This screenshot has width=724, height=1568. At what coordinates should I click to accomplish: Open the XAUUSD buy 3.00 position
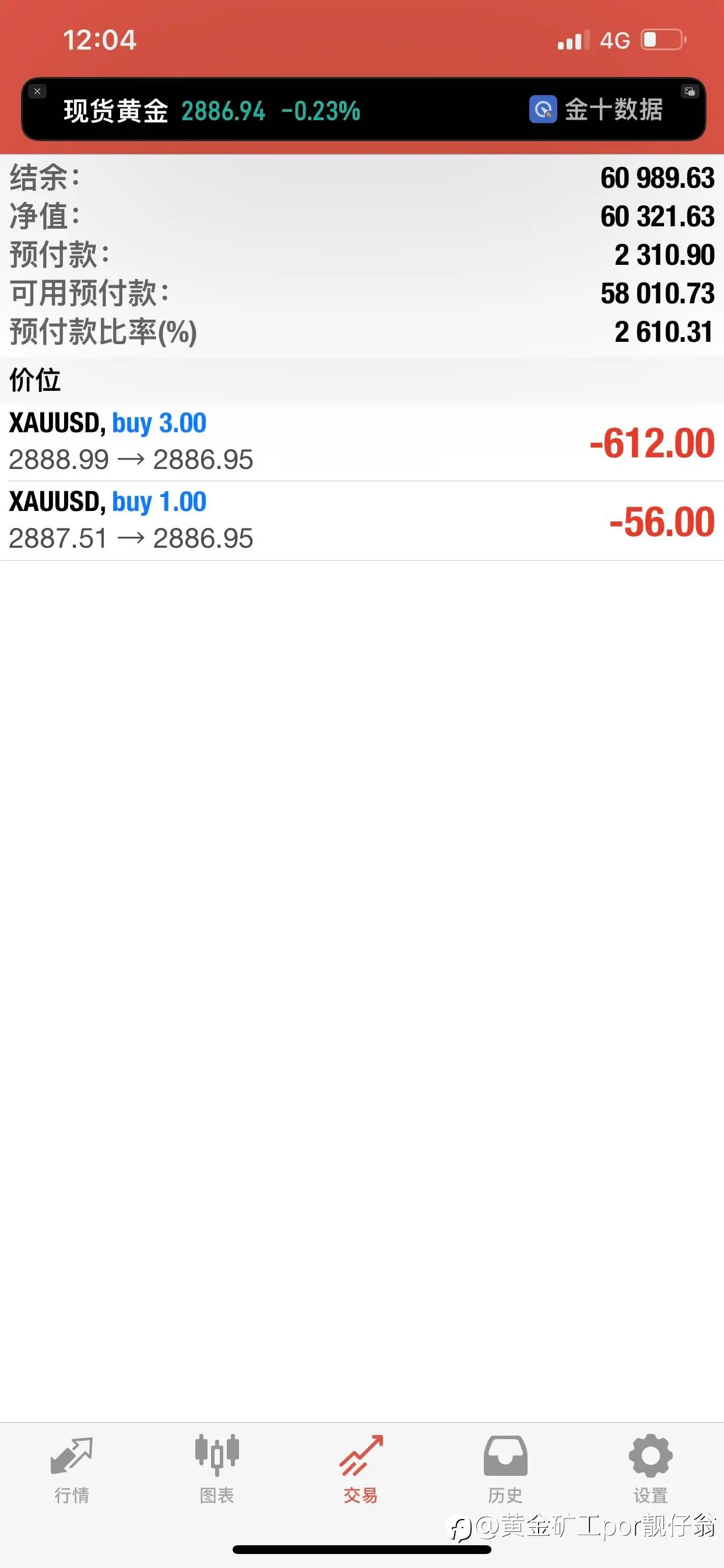362,442
